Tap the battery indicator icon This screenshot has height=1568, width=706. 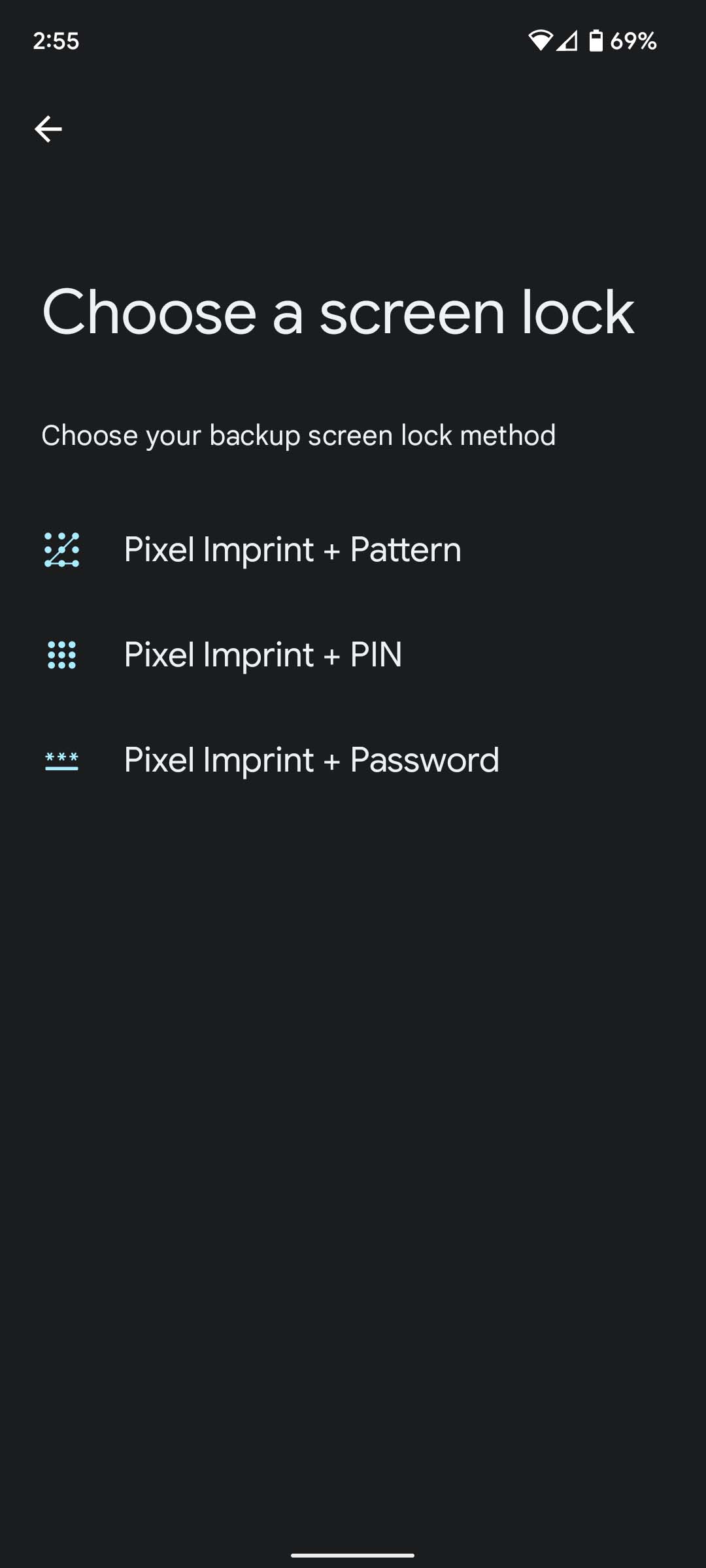pyautogui.click(x=596, y=41)
